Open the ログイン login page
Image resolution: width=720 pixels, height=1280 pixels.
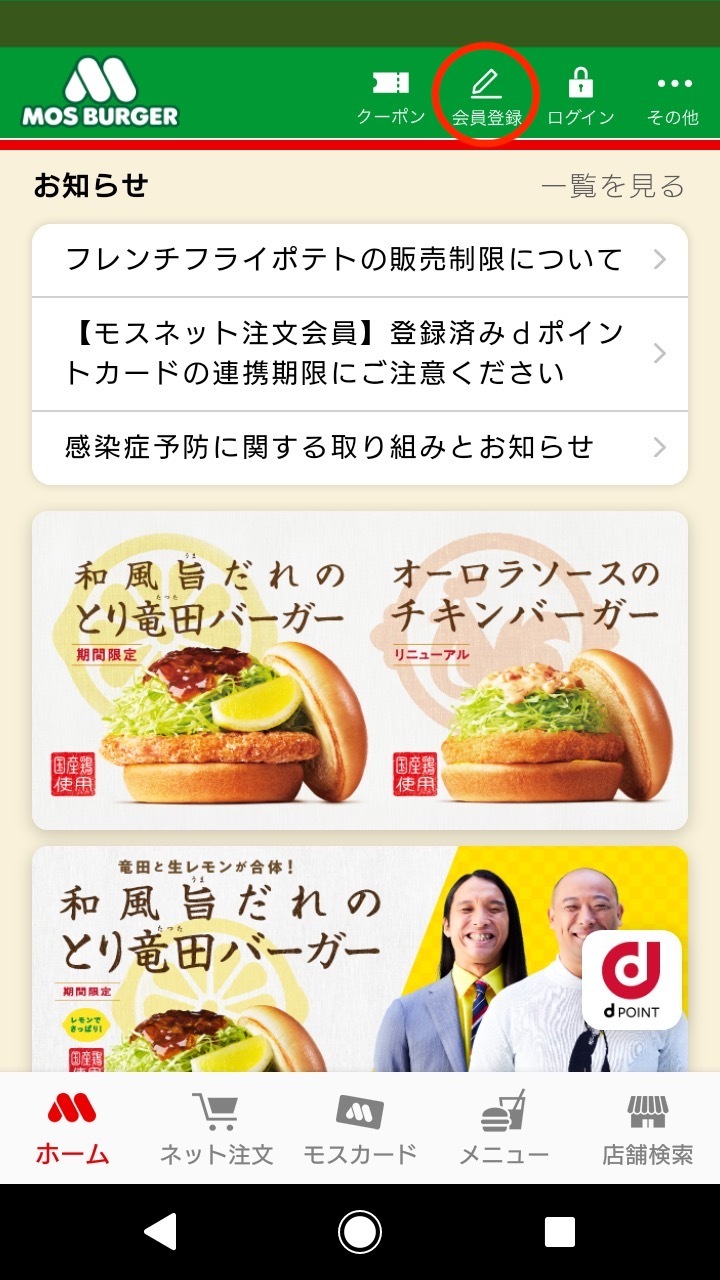(581, 98)
